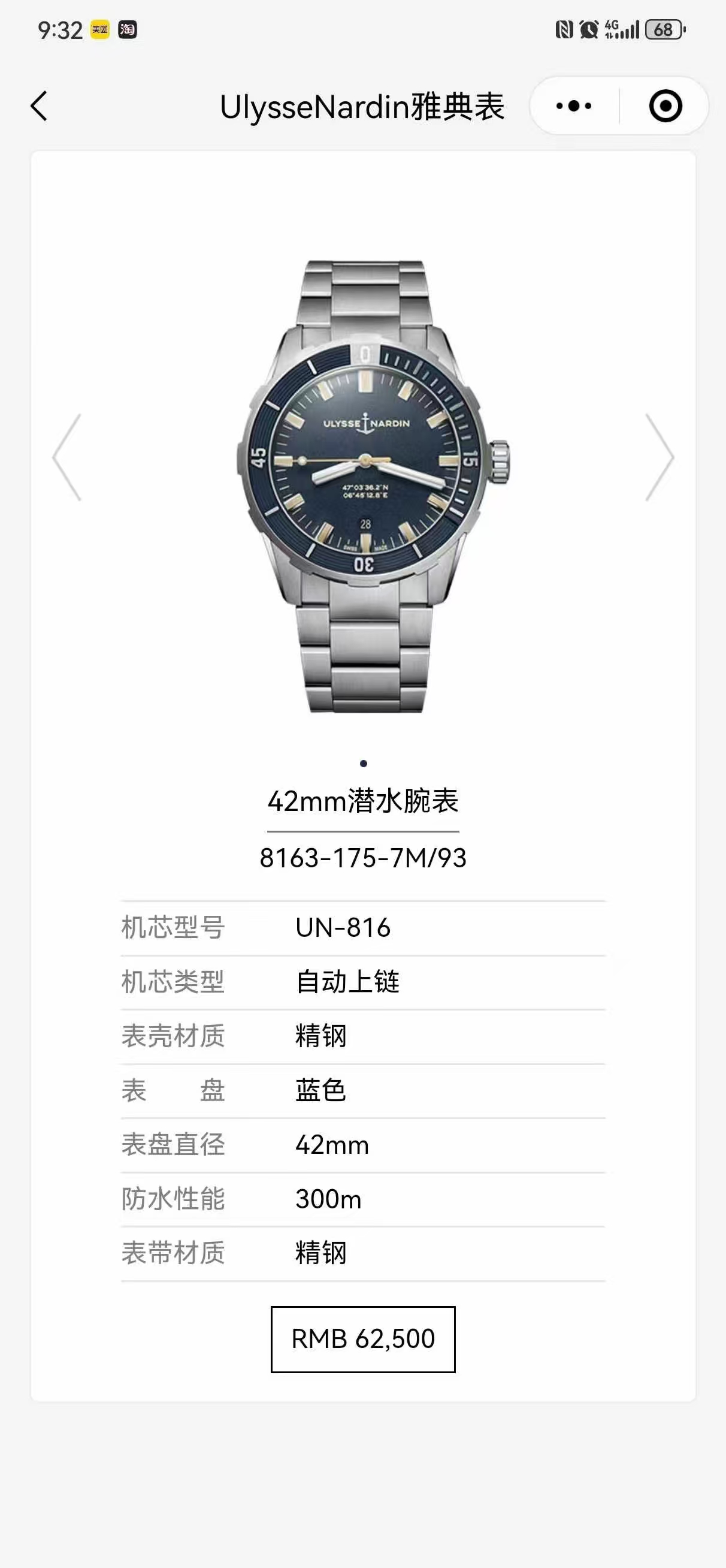Tap the RMB 62,500 price button

click(362, 1339)
